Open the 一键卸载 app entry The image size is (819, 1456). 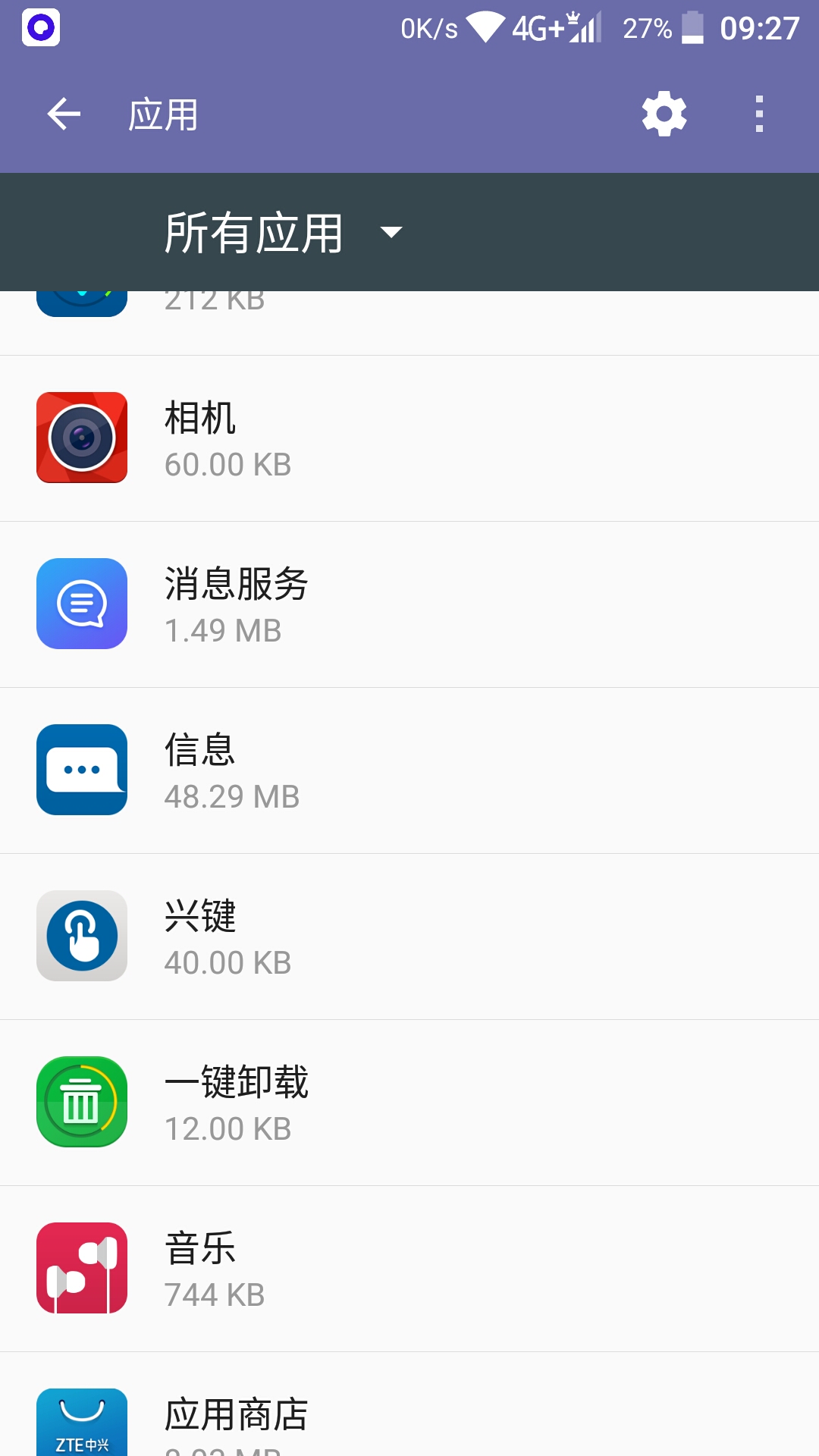[x=409, y=1103]
